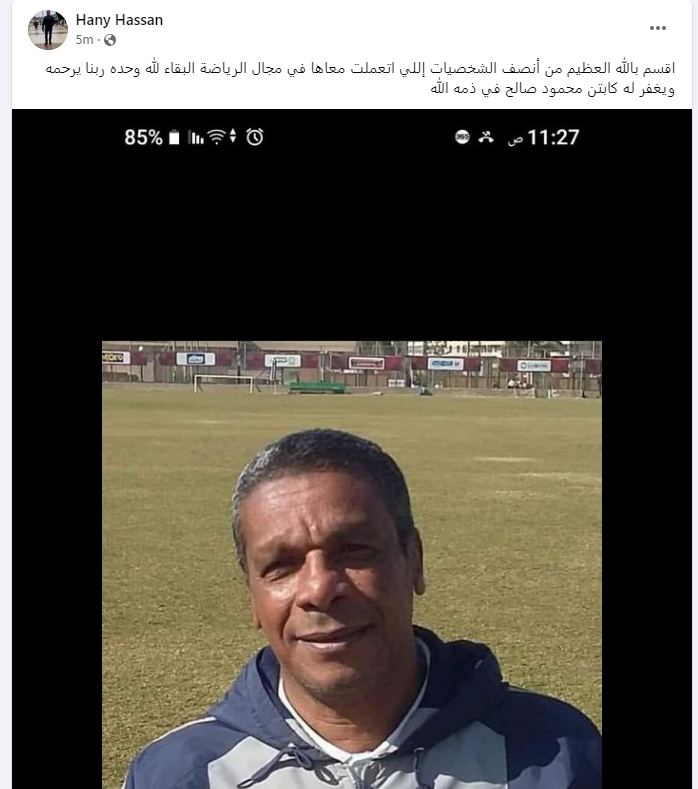The height and width of the screenshot is (789, 698).
Task: Open Hany Hassan's profile name link
Action: [x=119, y=20]
